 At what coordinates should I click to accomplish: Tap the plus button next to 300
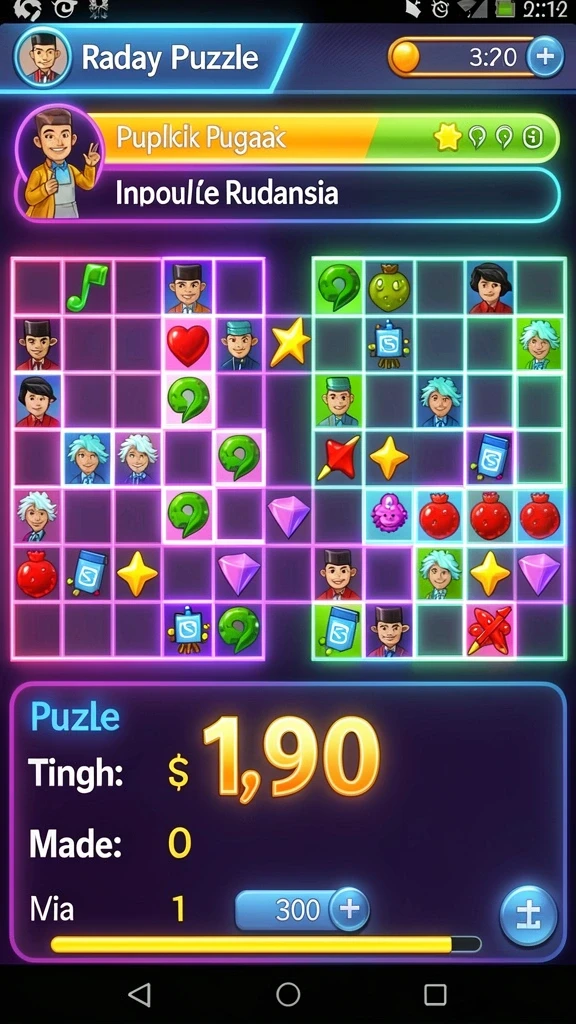(349, 909)
